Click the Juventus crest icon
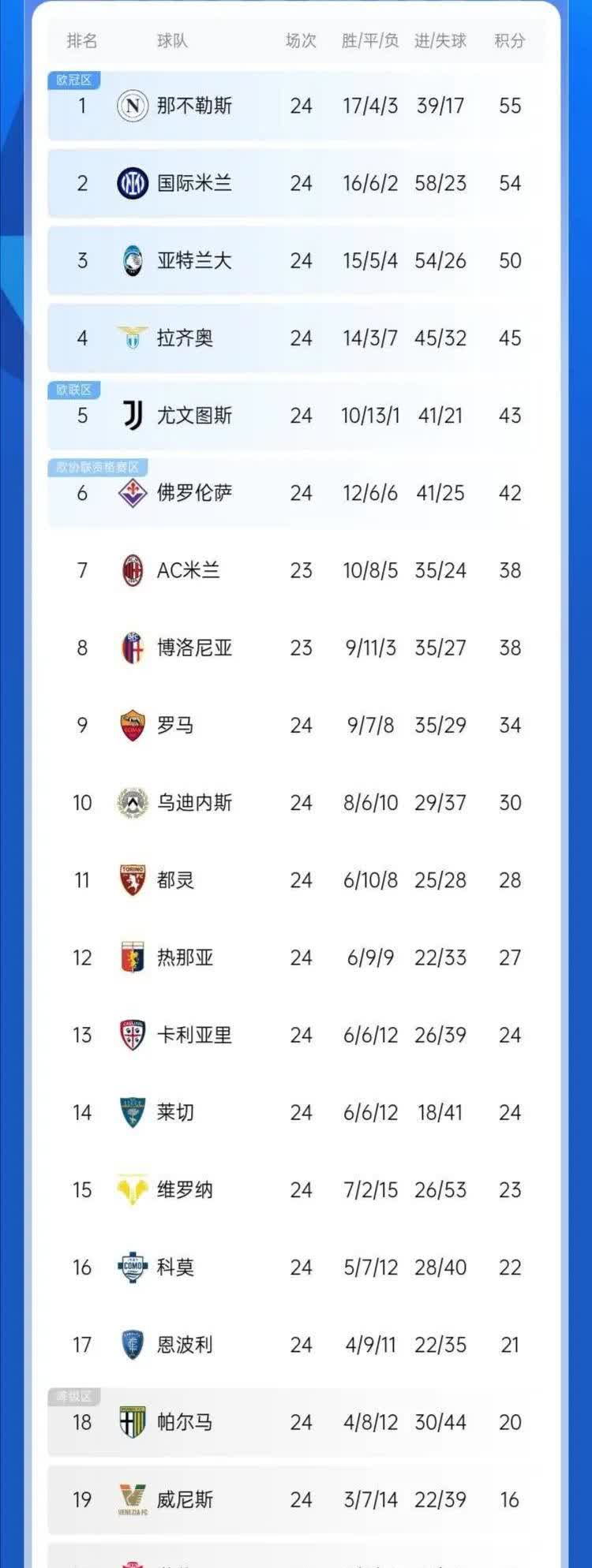 [x=132, y=415]
